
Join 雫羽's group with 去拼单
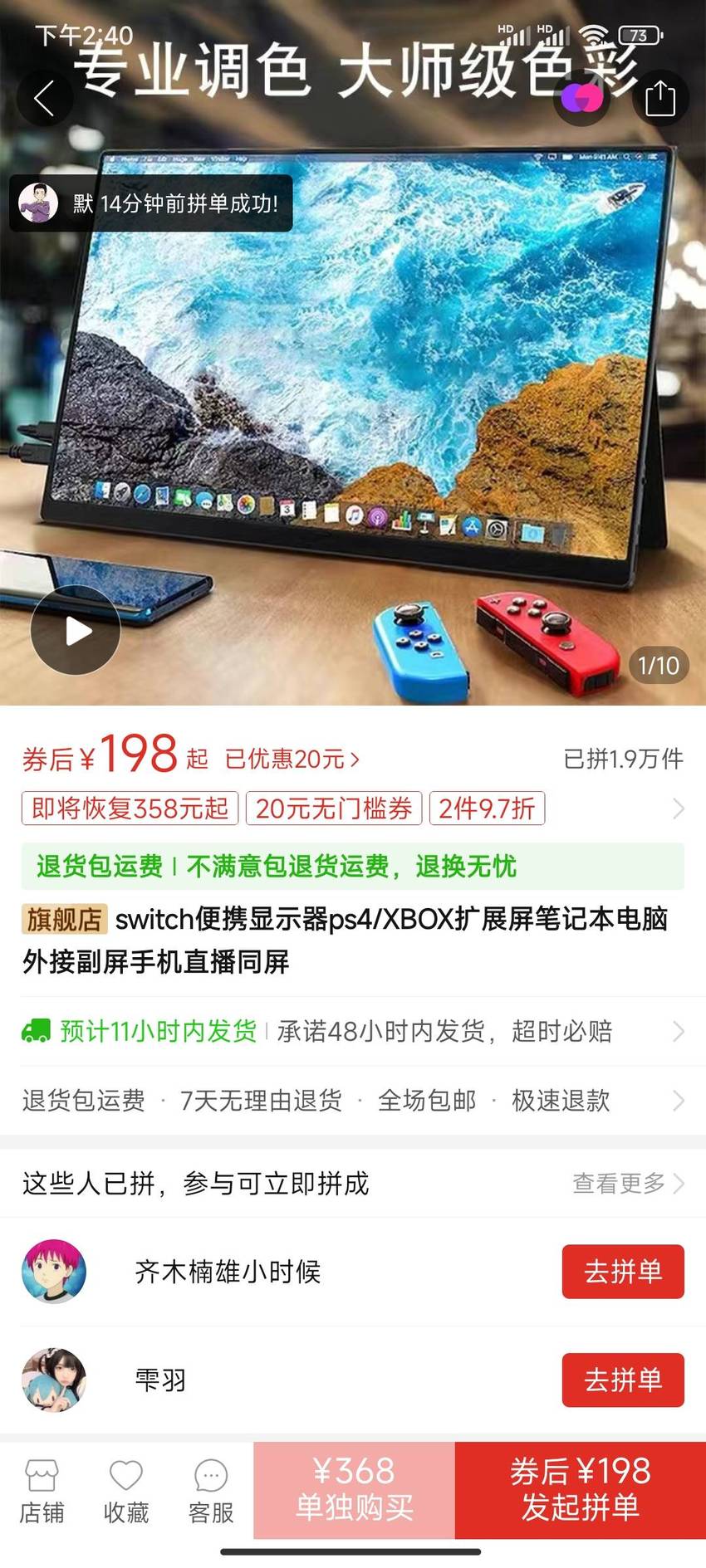pos(623,1380)
